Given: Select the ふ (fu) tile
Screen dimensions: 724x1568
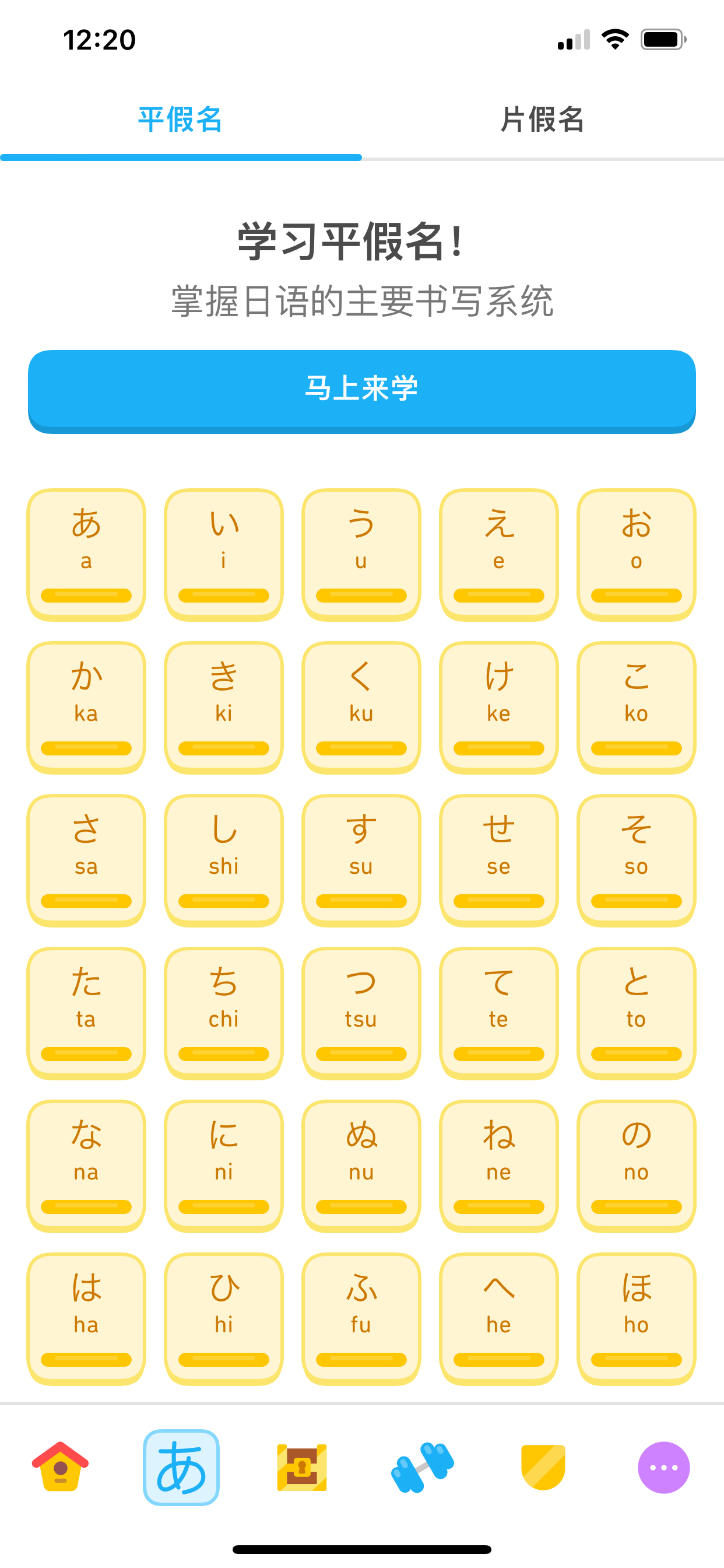Looking at the screenshot, I should pos(361,1318).
